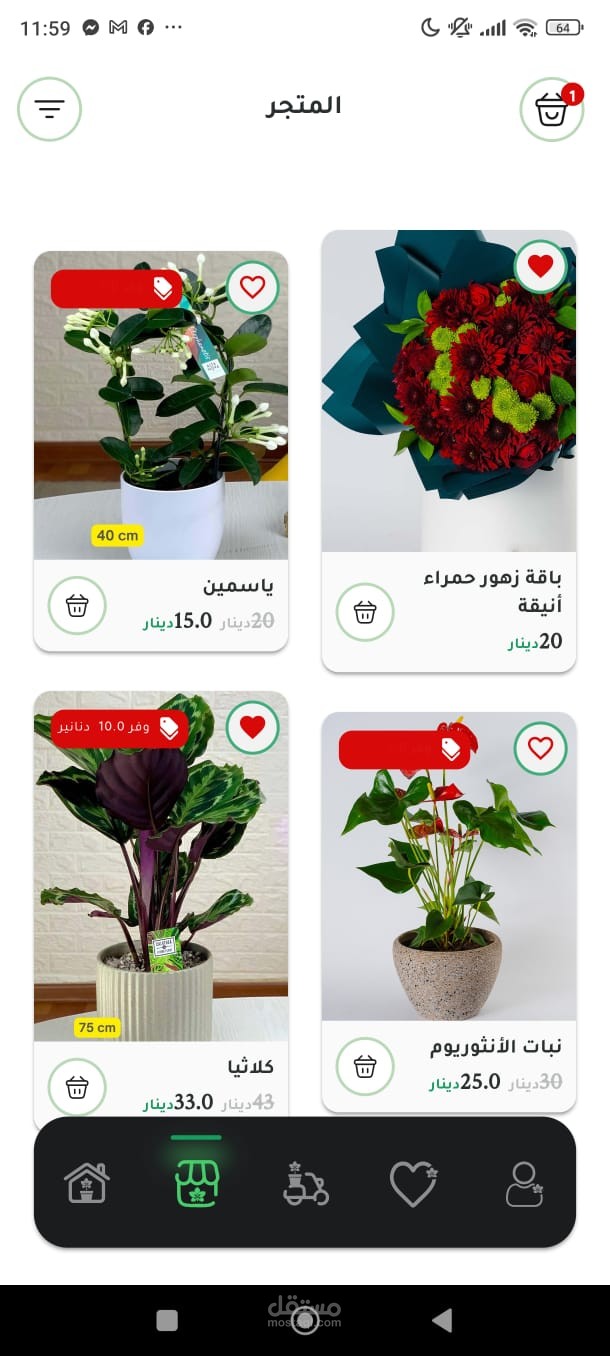Remove red flower bouquet from favorites
Screen dimensions: 610x1356
[x=540, y=267]
